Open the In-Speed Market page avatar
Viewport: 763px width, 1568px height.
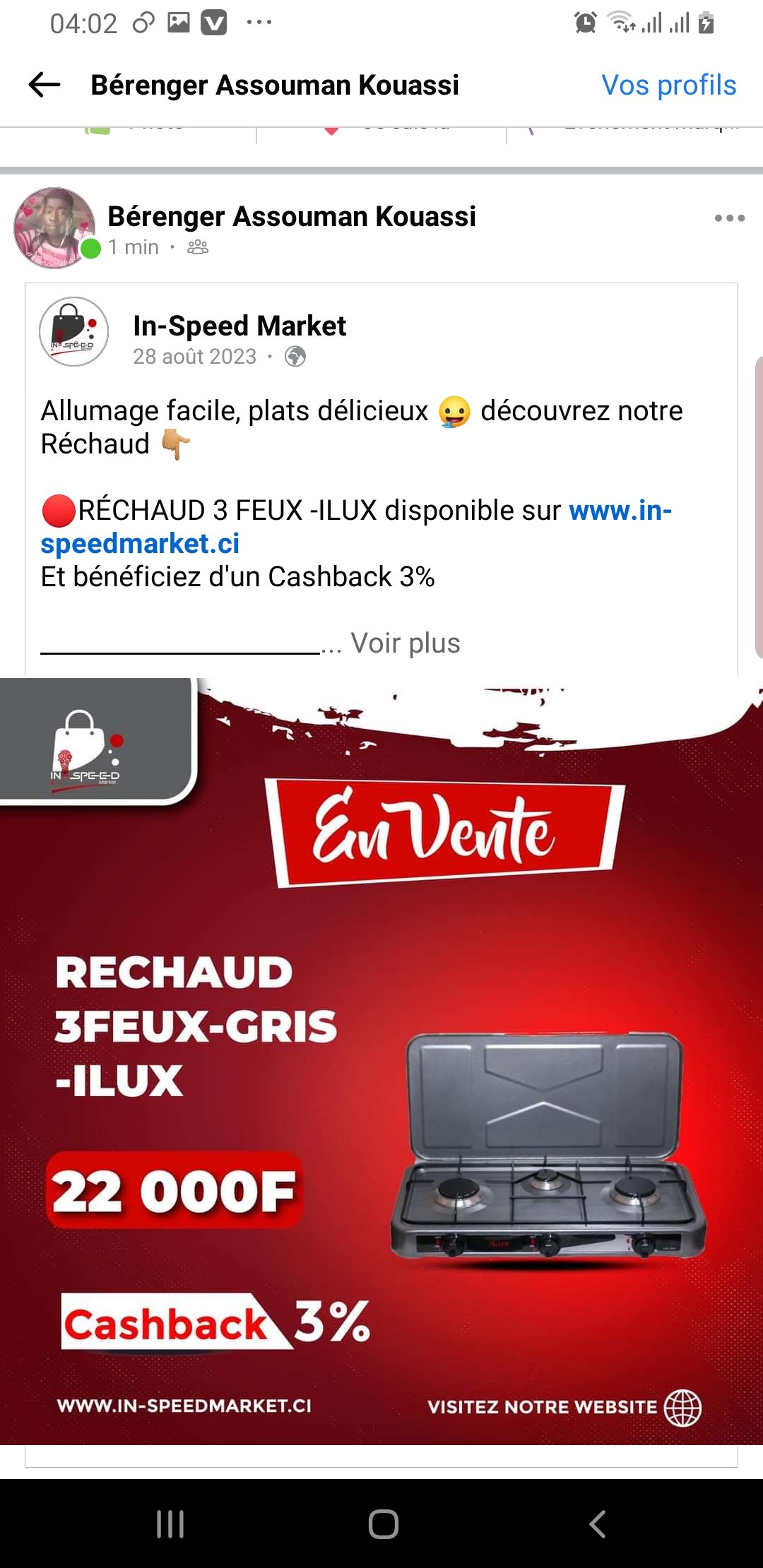tap(73, 332)
